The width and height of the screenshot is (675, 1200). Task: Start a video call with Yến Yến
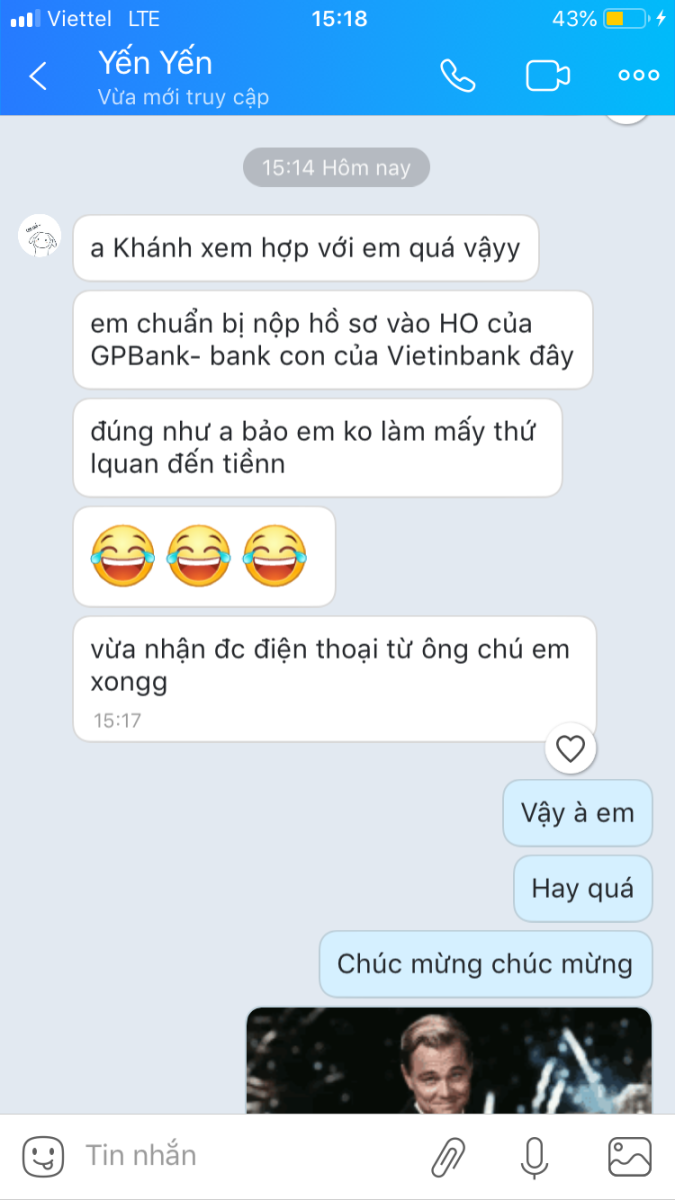[x=548, y=76]
